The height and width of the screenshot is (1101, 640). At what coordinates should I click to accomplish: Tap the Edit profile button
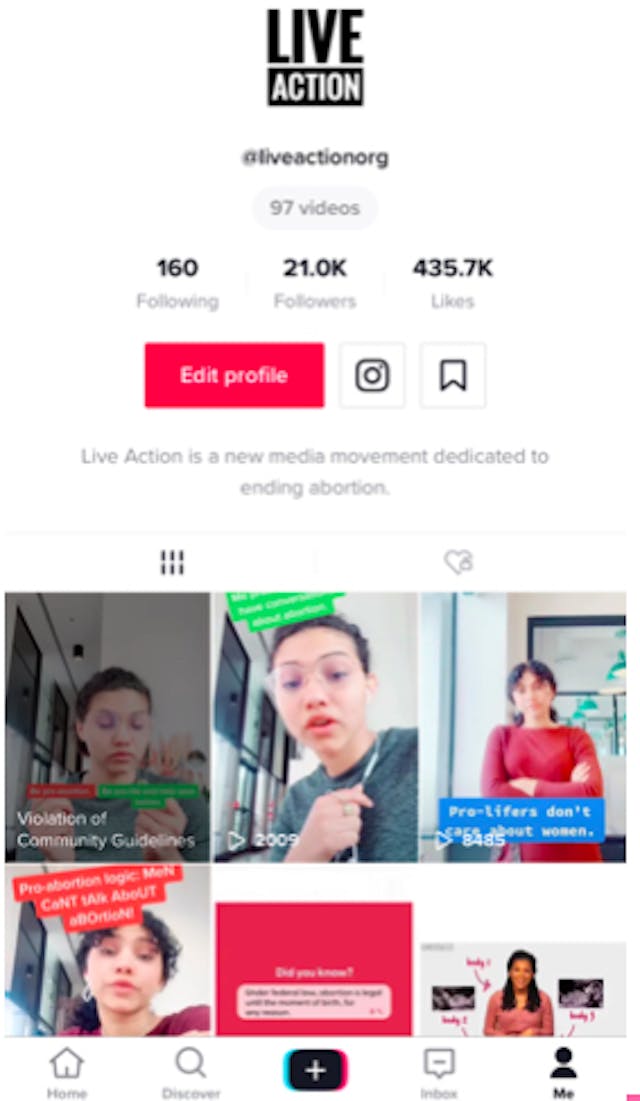click(234, 376)
